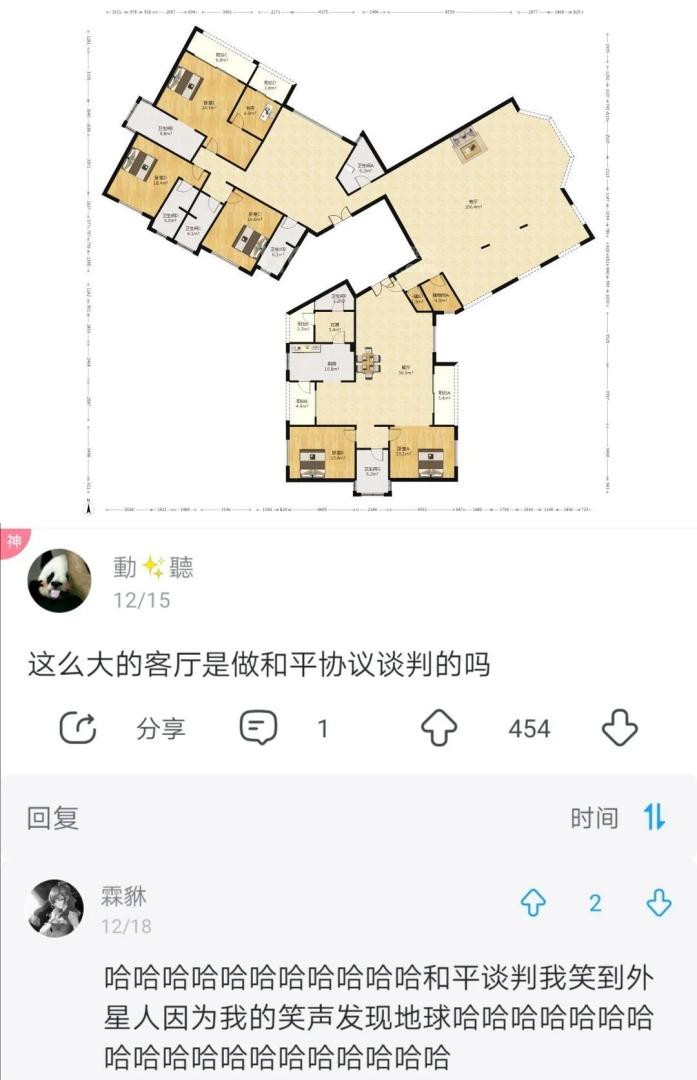Open 霖貅's profile avatar
Screen dimensions: 697x1080
[55, 908]
